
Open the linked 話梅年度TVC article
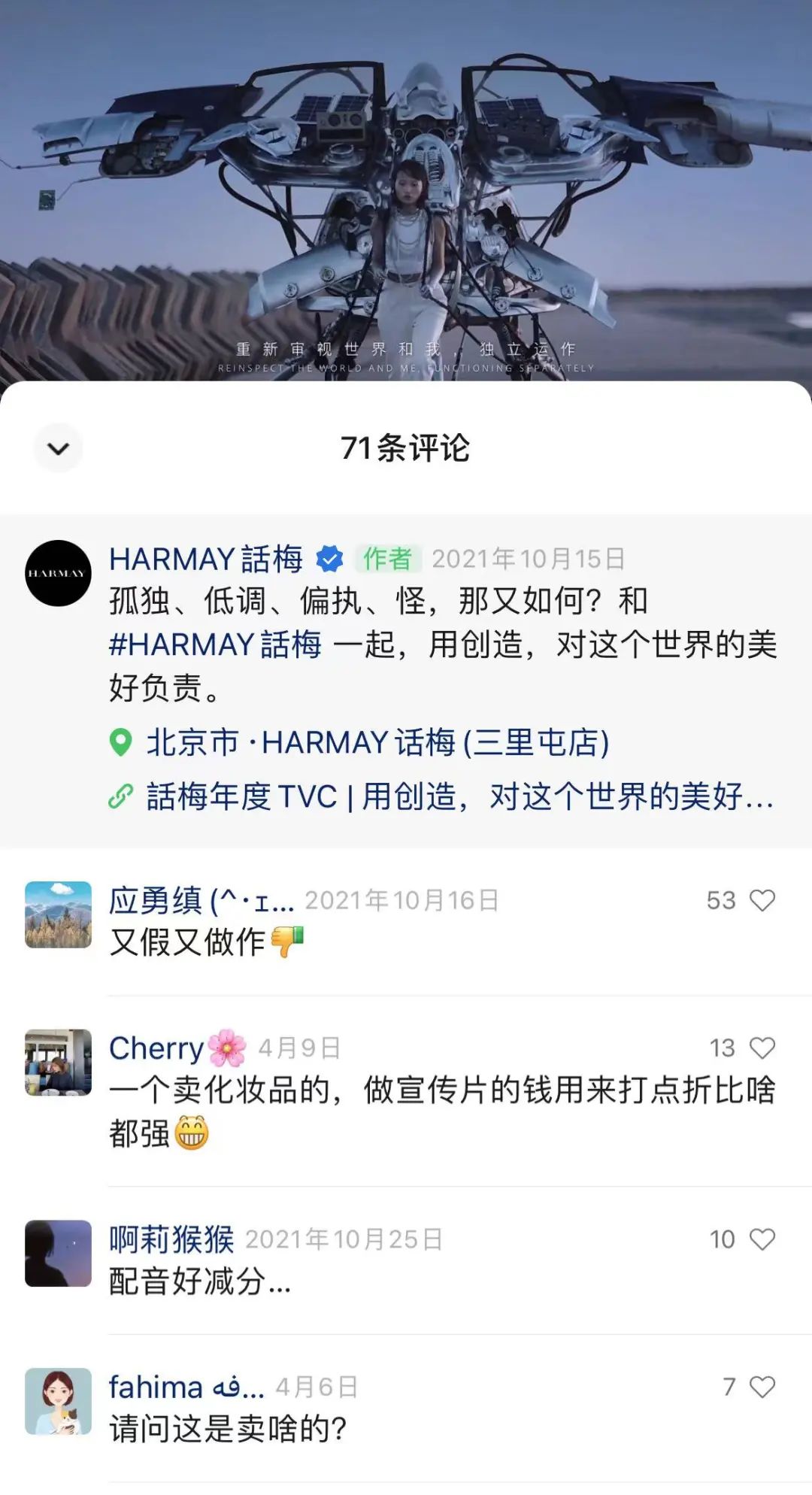(x=459, y=796)
